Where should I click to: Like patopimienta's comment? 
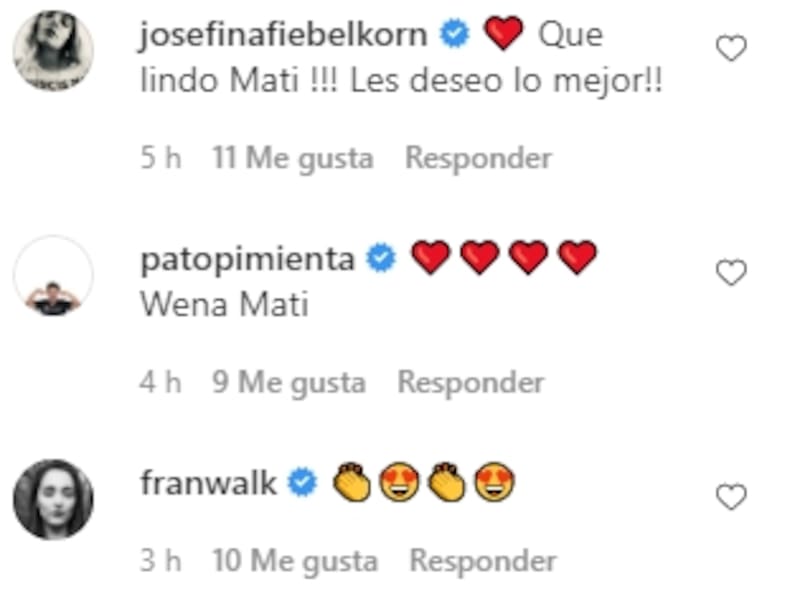tap(733, 272)
